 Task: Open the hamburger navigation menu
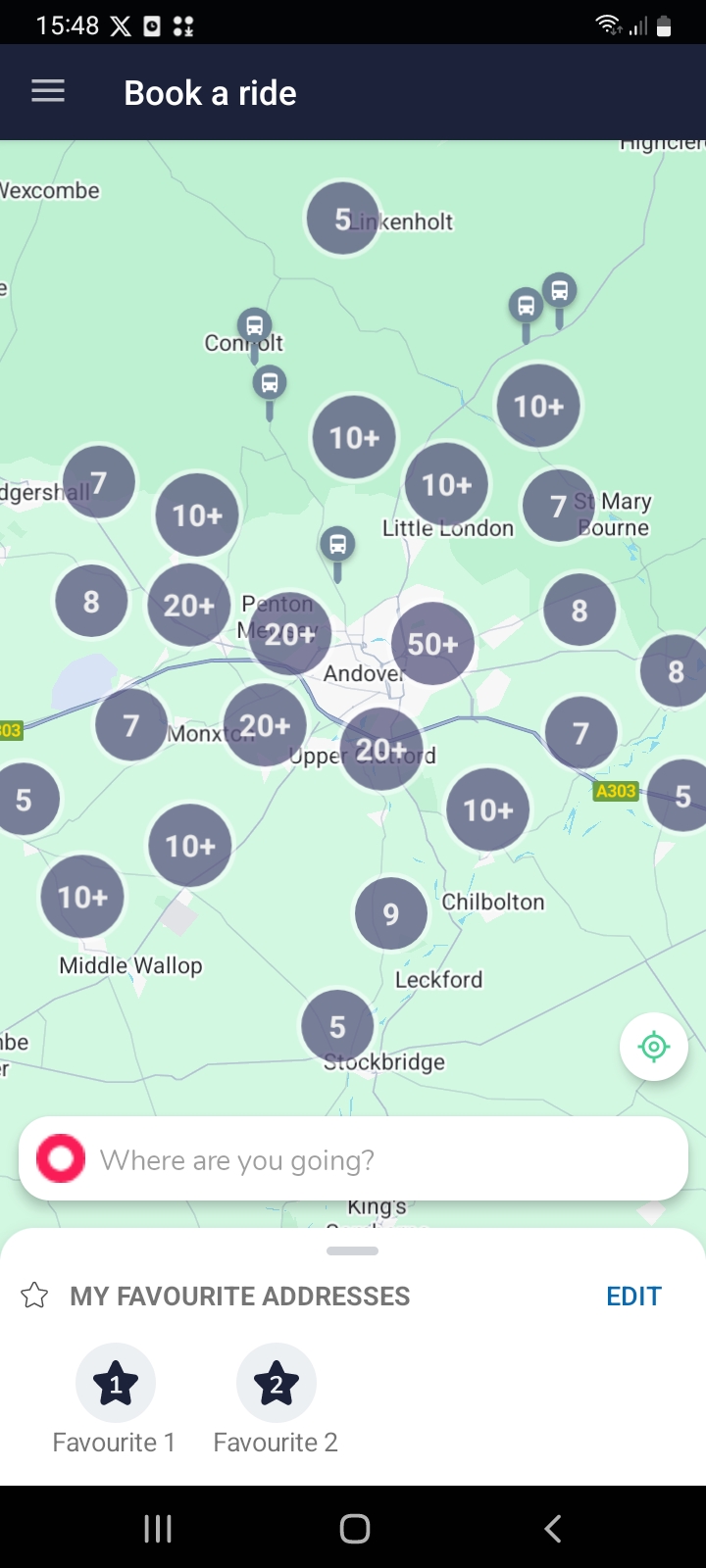pyautogui.click(x=48, y=92)
